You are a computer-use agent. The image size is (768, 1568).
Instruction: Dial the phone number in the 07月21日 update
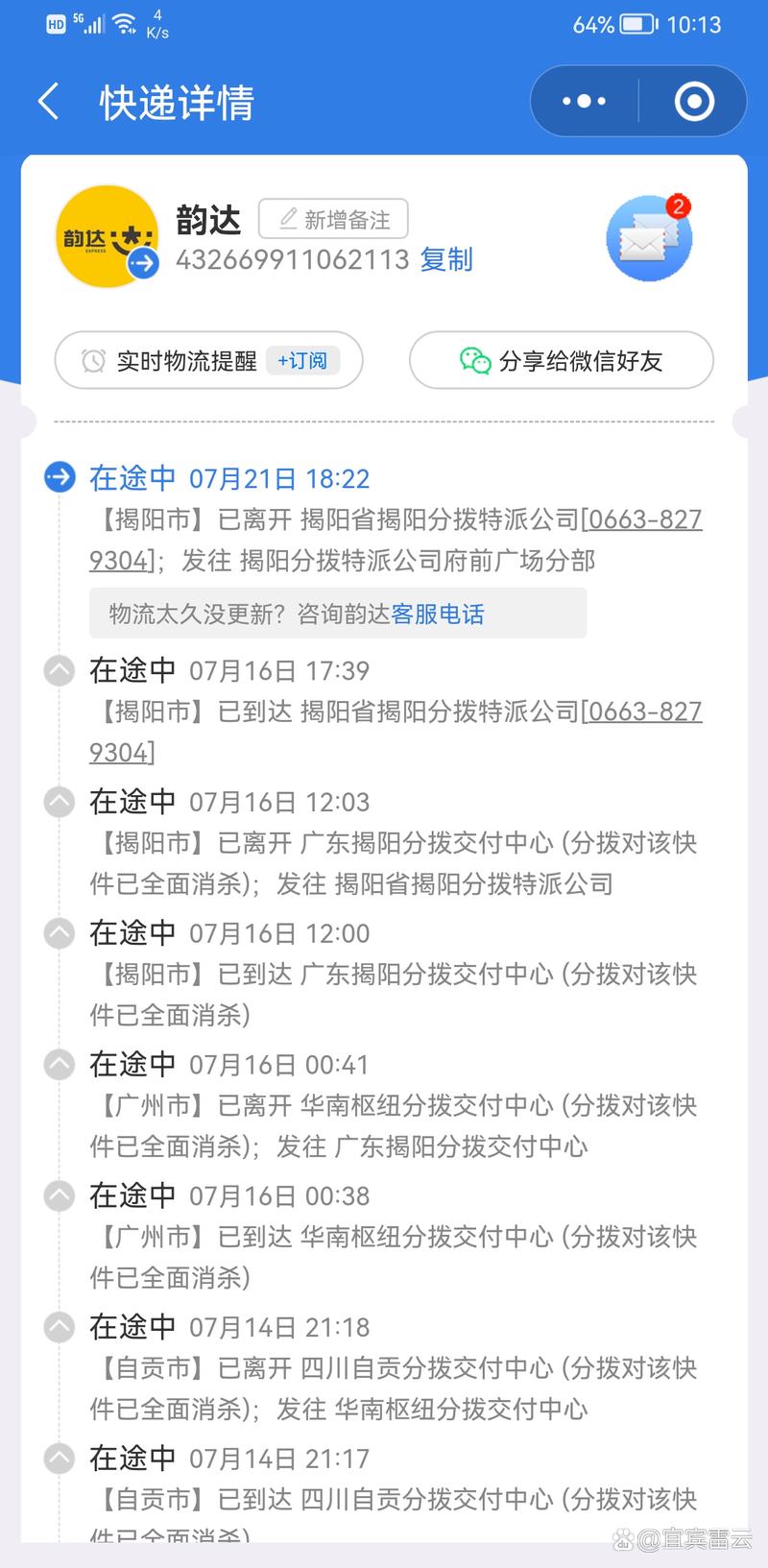[645, 519]
